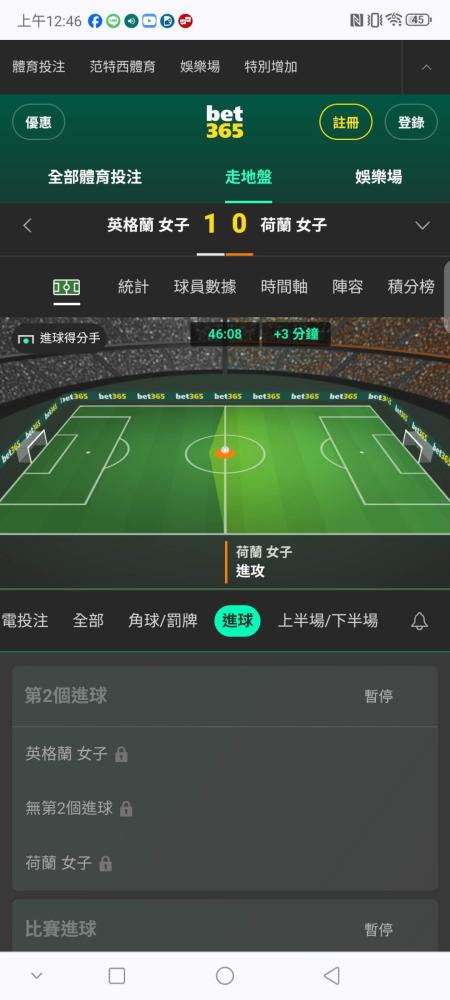The image size is (450, 1000).
Task: Select the 角球/罰牌 market filter
Action: click(x=163, y=621)
